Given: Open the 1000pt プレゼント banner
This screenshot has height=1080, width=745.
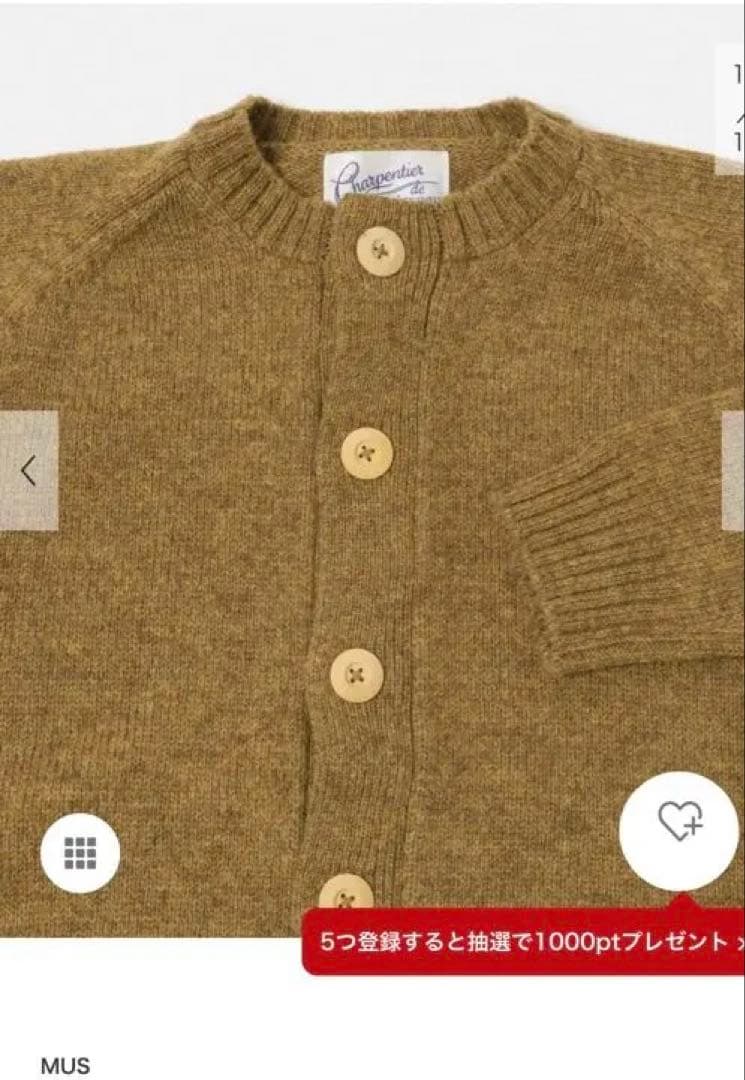Looking at the screenshot, I should click(525, 941).
